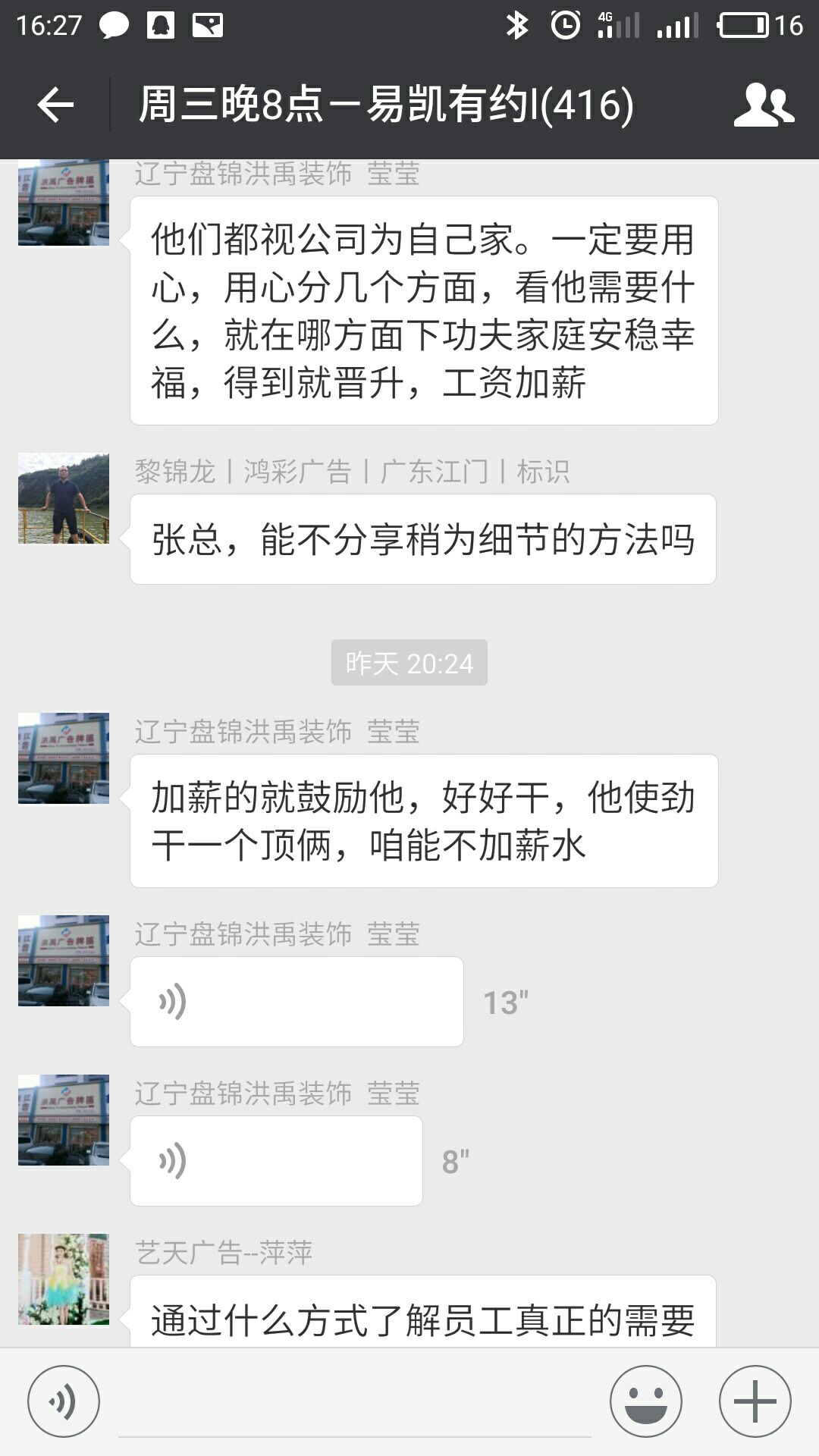Open group chat members info
The image size is (819, 1456).
pos(764,105)
